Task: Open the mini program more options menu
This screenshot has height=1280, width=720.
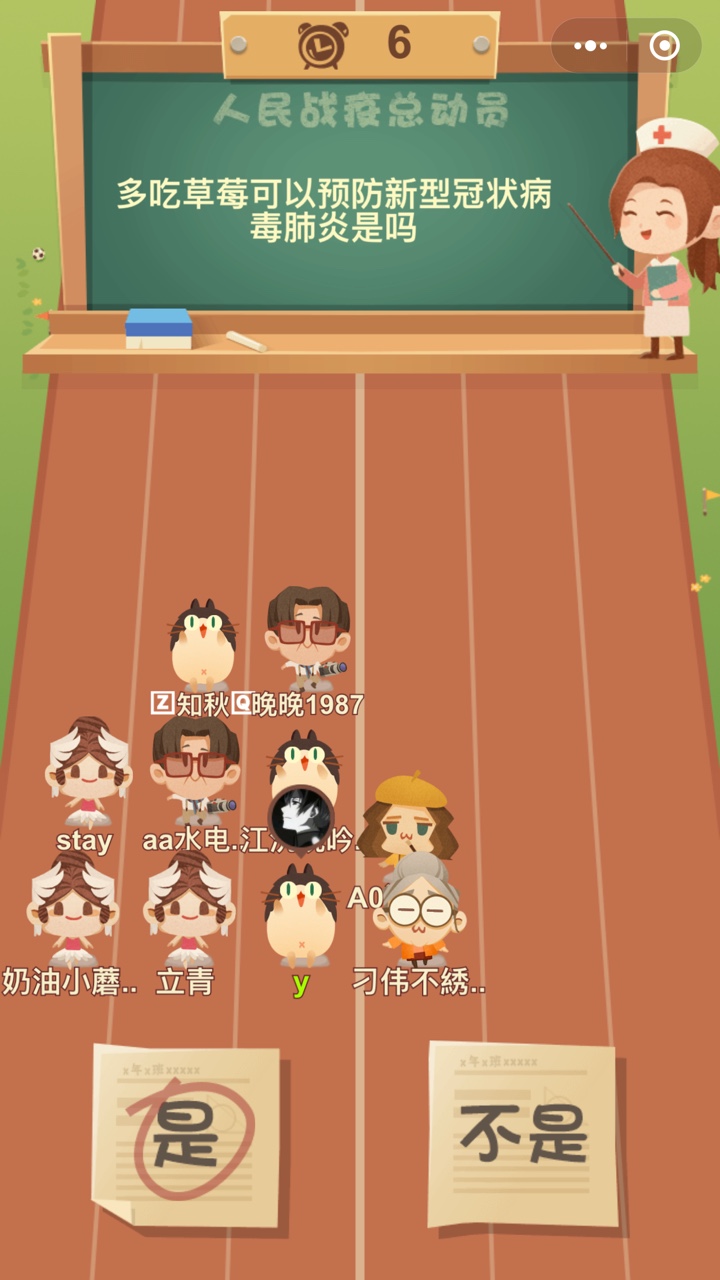Action: click(590, 46)
